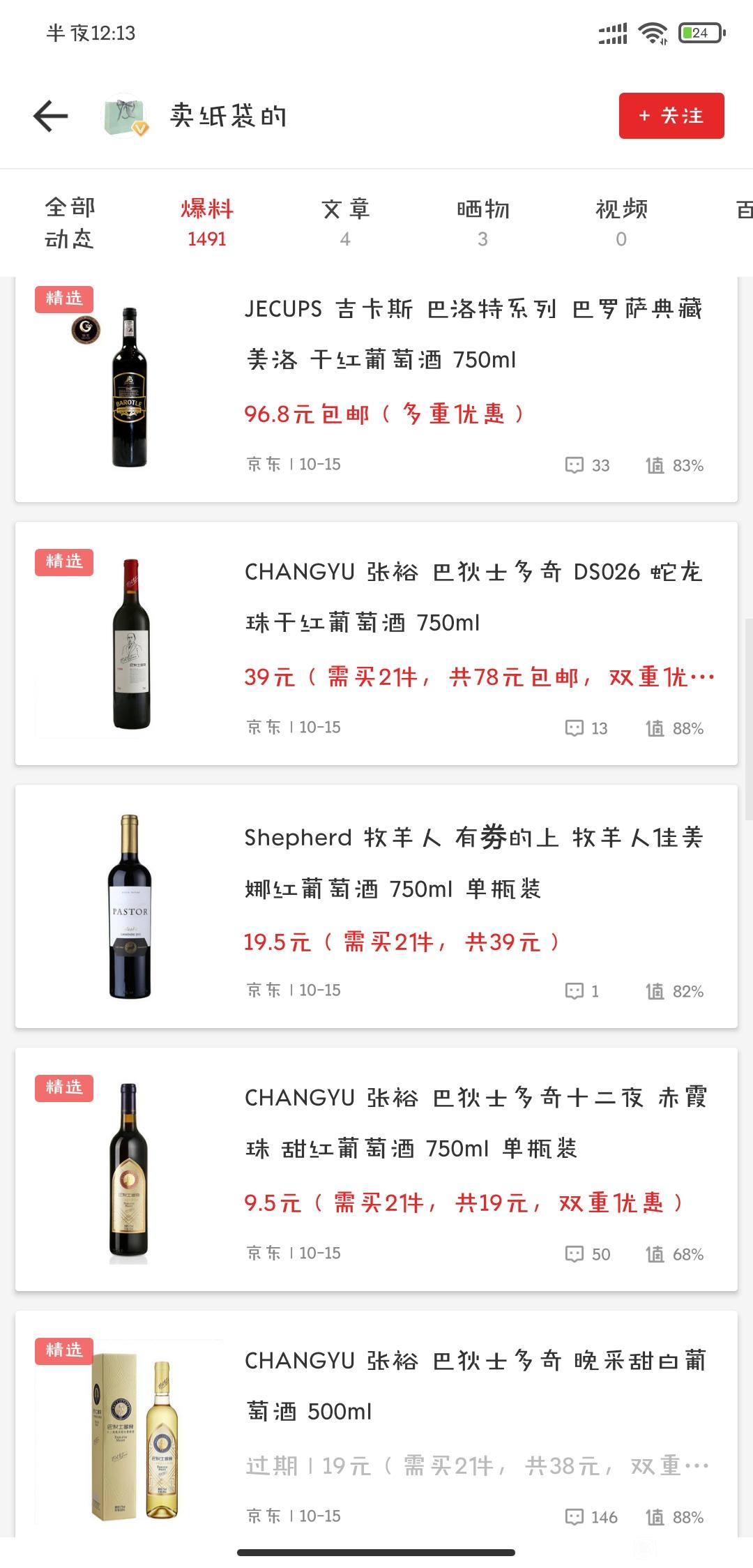753x1568 pixels.
Task: Switch to the 文章 tab
Action: click(x=345, y=223)
